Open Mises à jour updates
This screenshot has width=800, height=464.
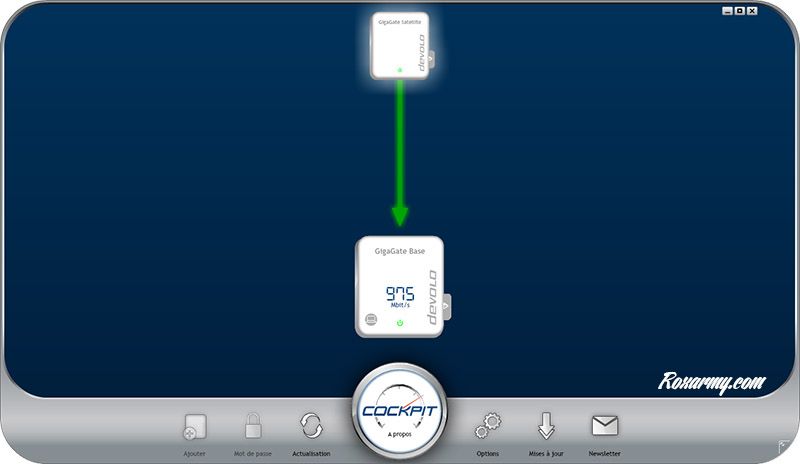[x=546, y=427]
